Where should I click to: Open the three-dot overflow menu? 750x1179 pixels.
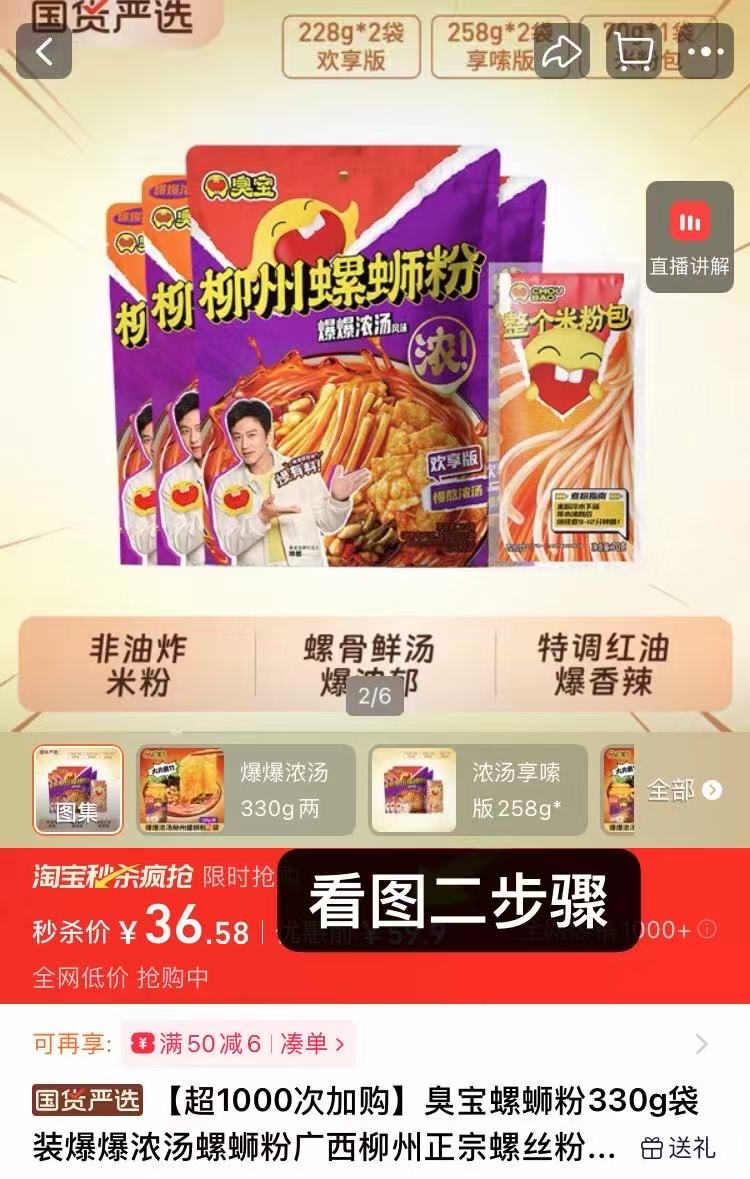point(706,52)
